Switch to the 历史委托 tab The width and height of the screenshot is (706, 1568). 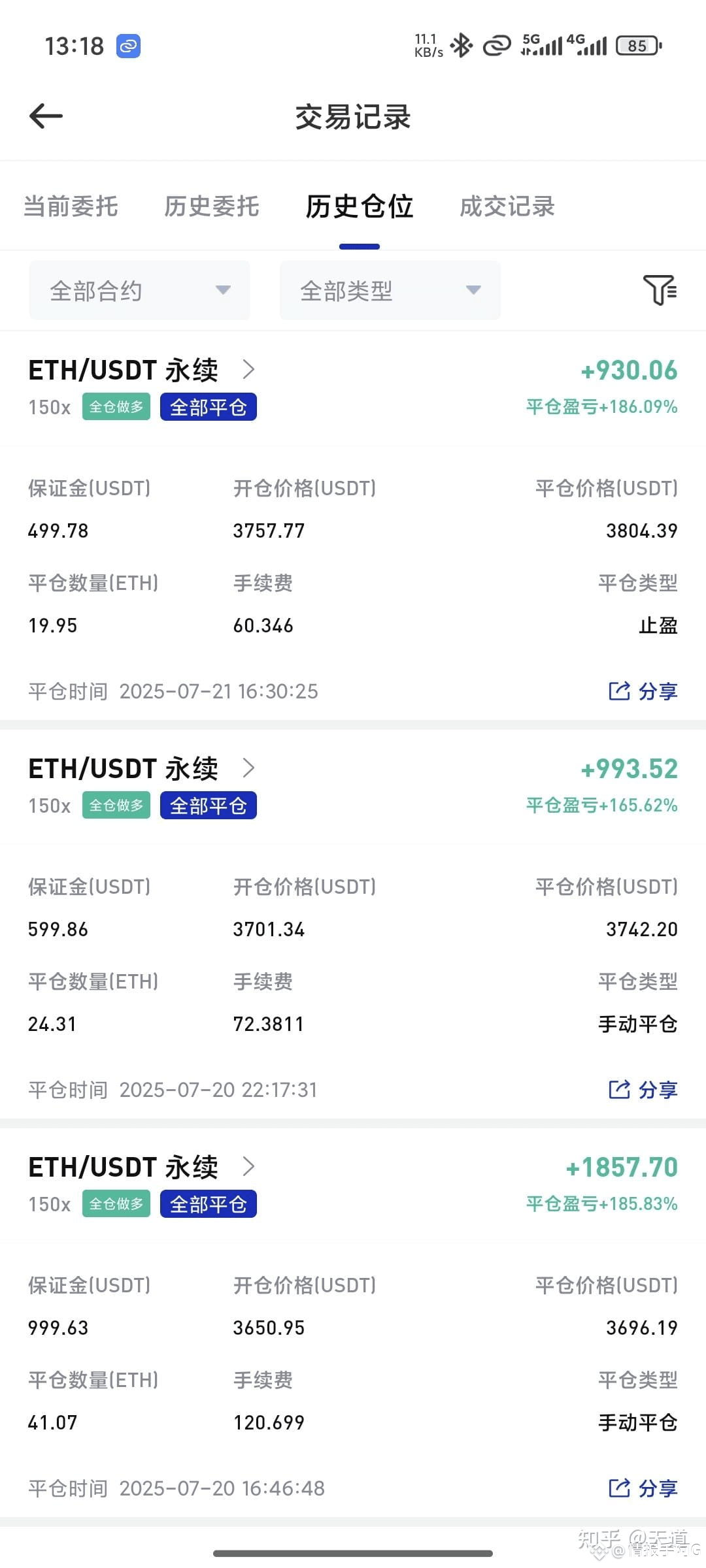click(211, 206)
